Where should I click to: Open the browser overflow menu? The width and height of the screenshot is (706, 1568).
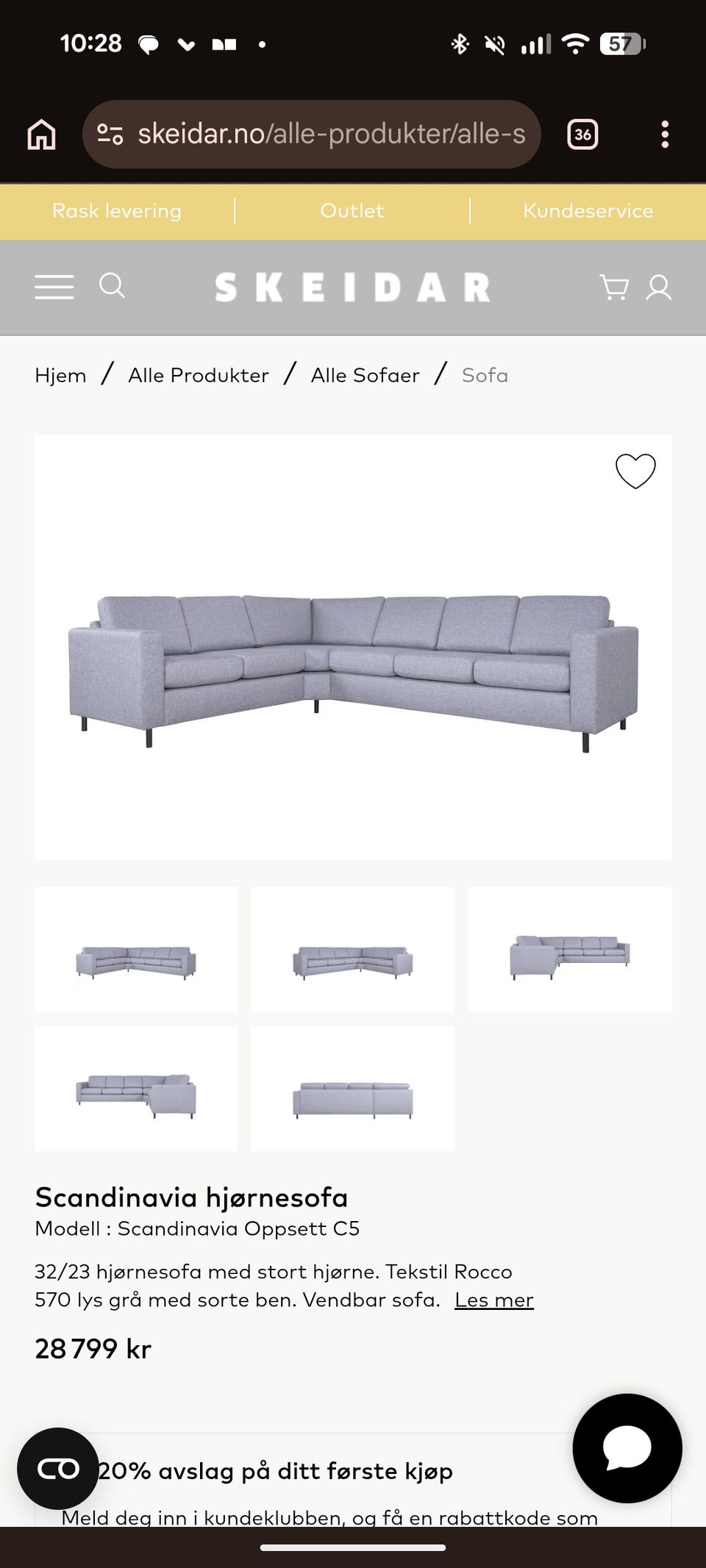point(665,135)
